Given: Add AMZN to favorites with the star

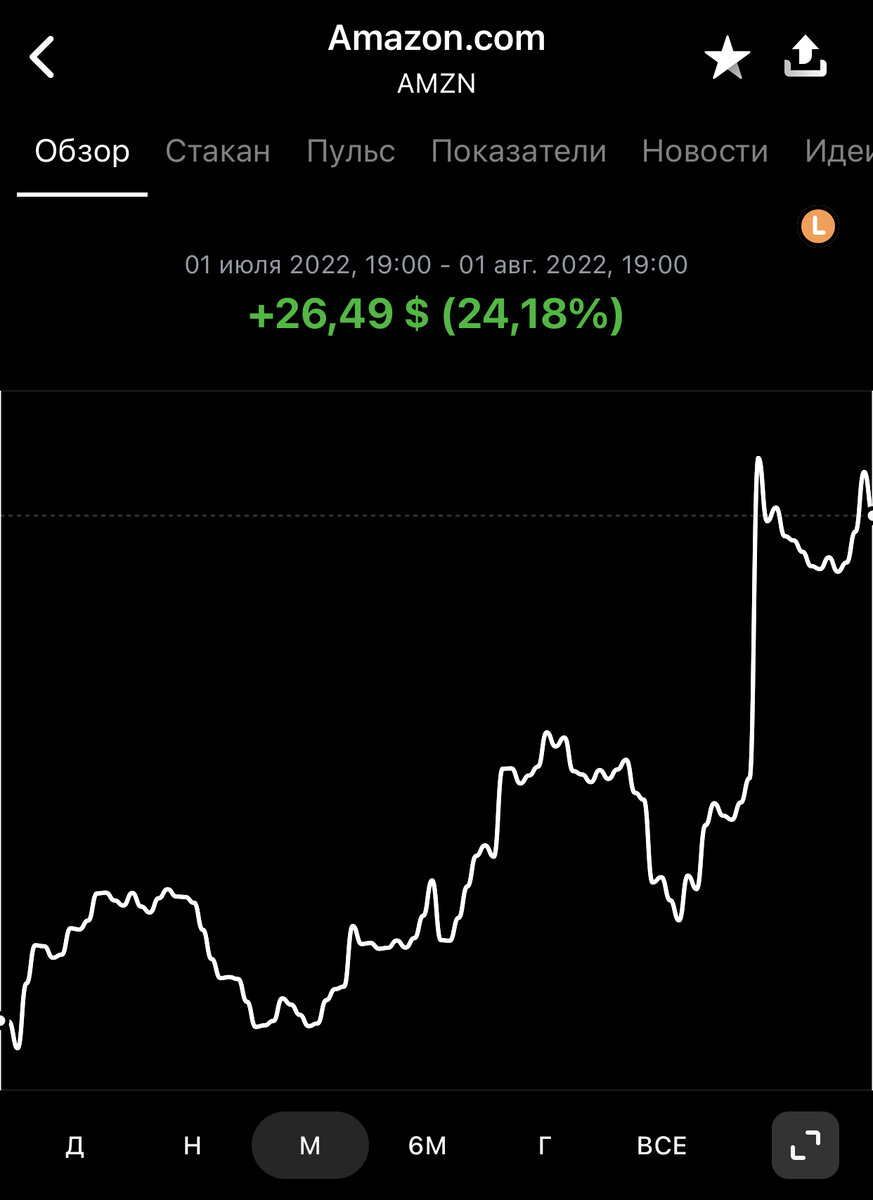Looking at the screenshot, I should click(727, 60).
